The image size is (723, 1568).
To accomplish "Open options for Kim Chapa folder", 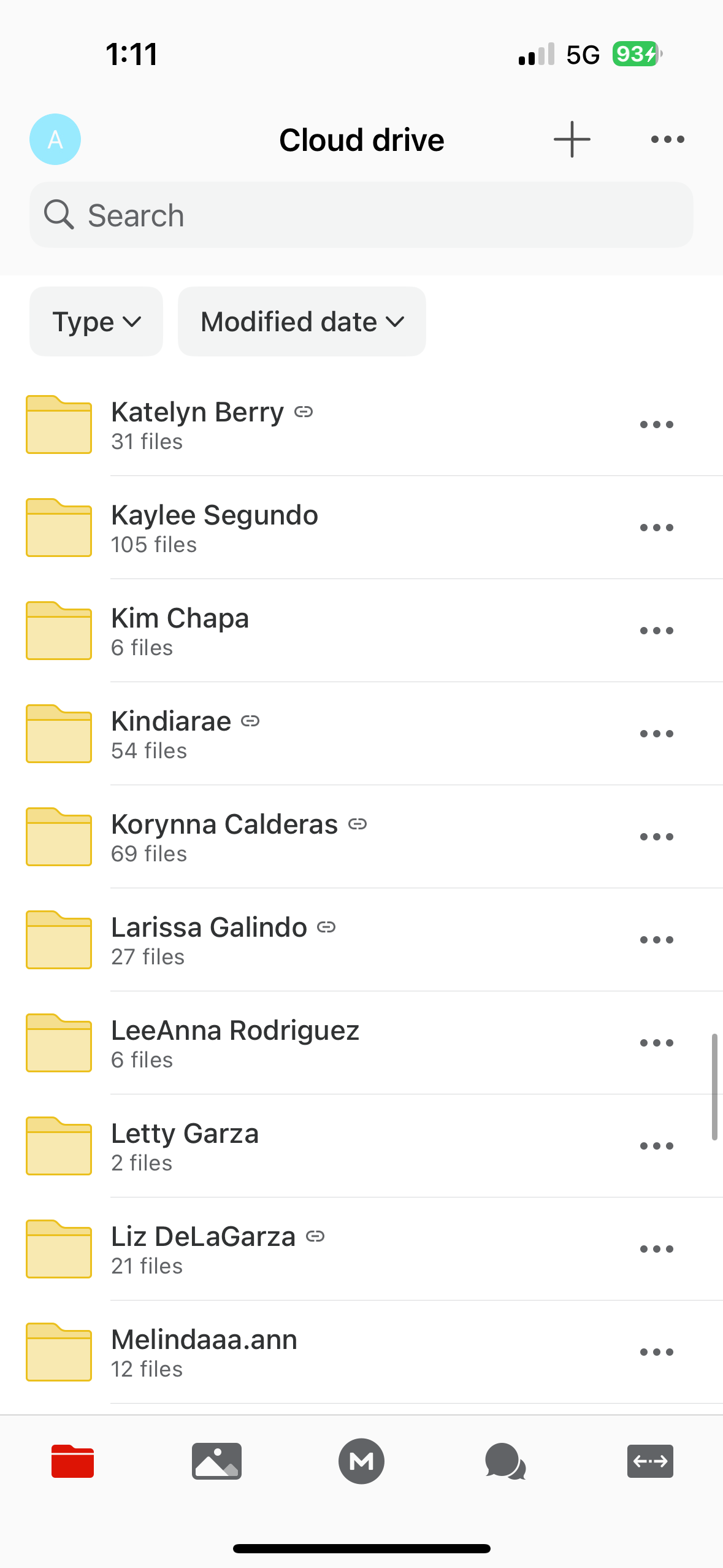I will tap(657, 631).
